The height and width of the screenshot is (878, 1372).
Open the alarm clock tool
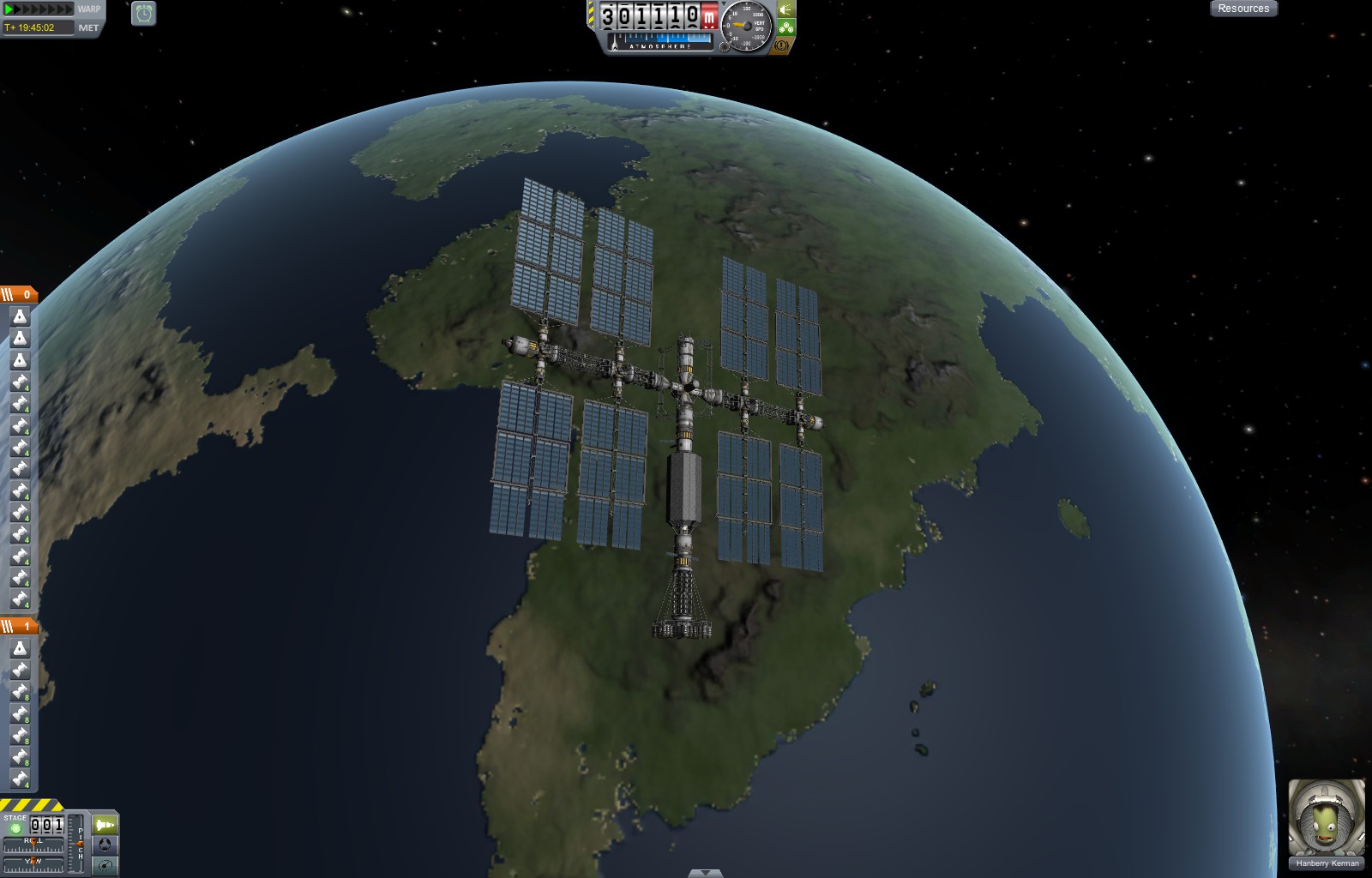144,13
